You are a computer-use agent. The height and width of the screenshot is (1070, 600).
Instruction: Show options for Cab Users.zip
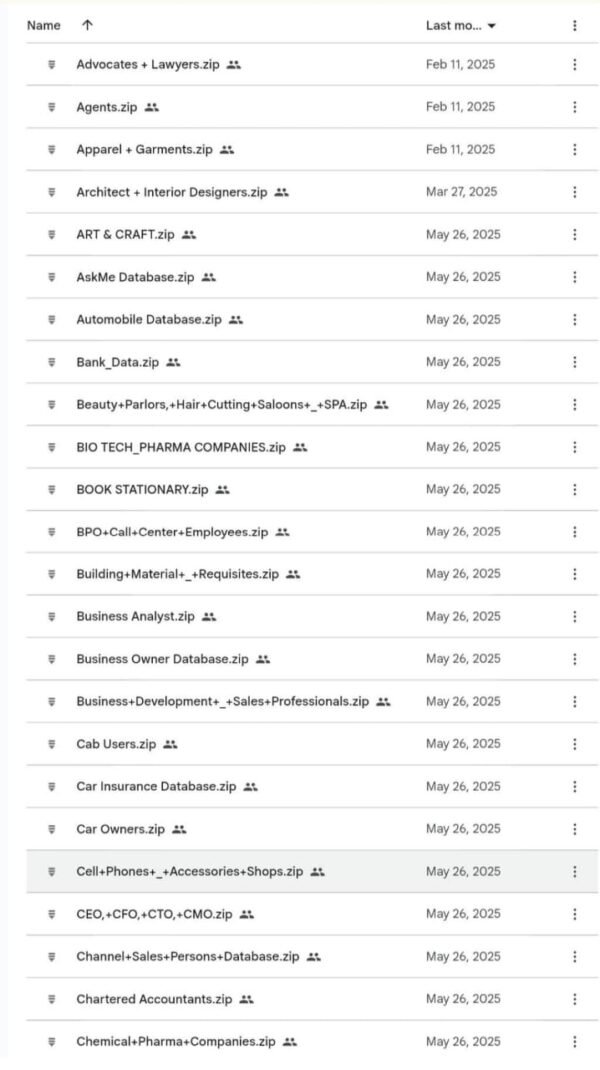click(575, 744)
